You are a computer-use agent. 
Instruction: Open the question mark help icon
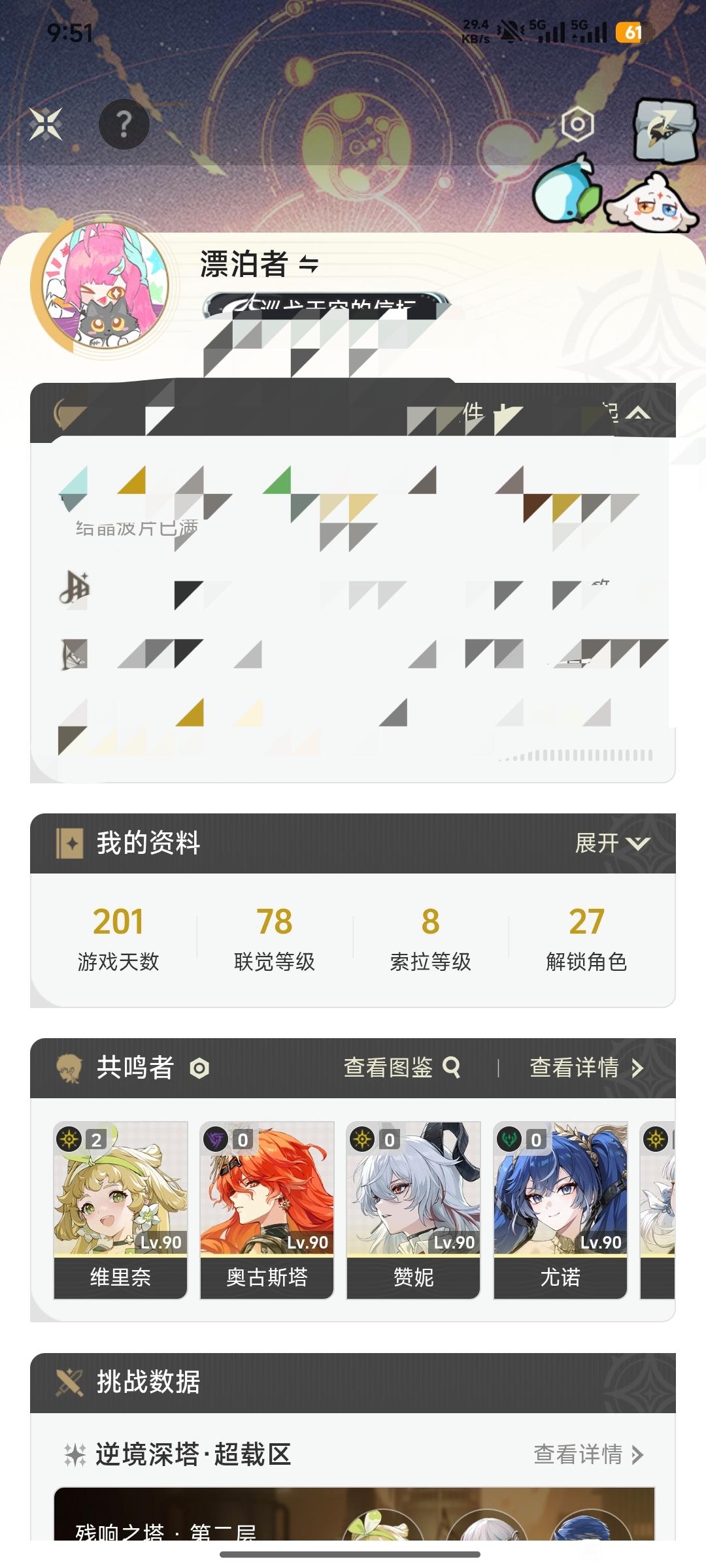click(124, 123)
